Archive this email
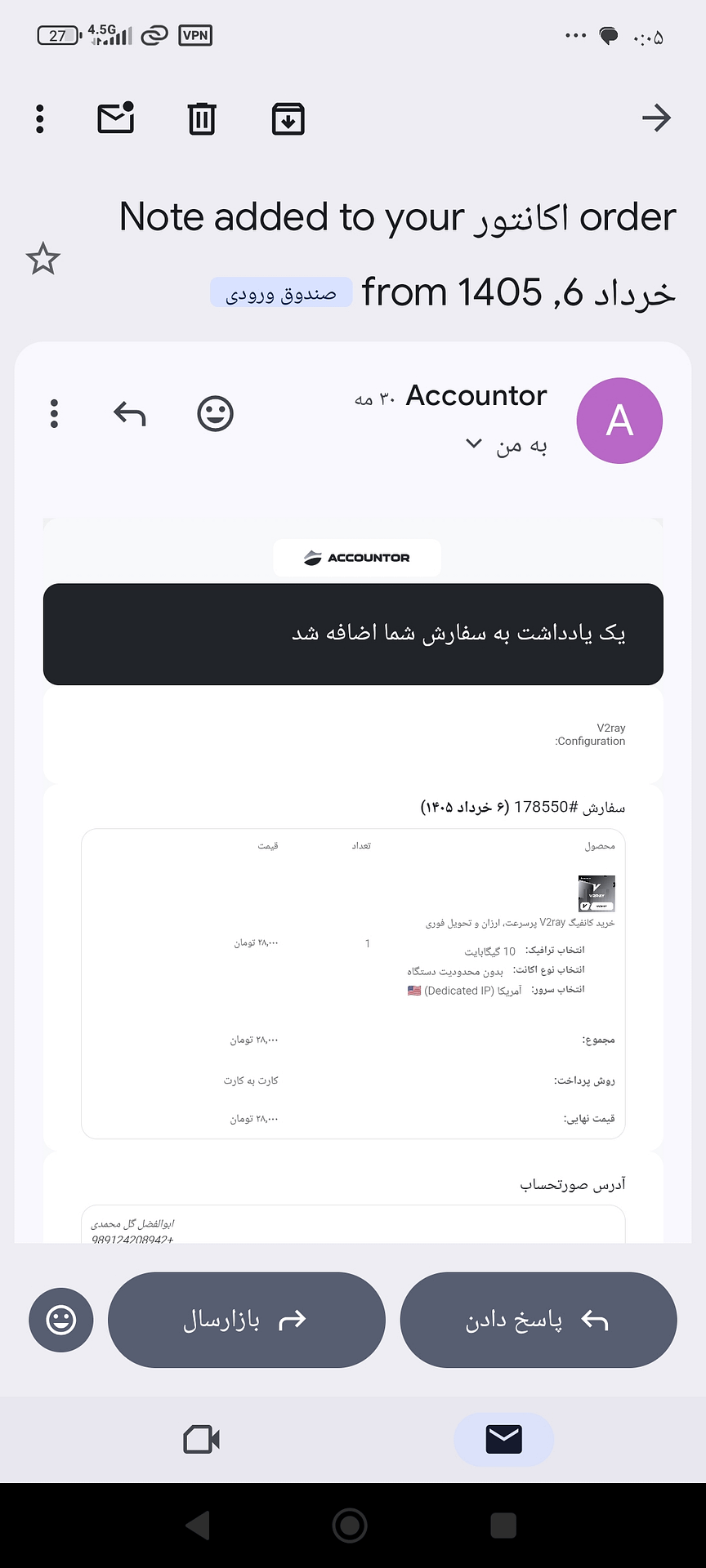This screenshot has height=1568, width=706. [x=288, y=119]
